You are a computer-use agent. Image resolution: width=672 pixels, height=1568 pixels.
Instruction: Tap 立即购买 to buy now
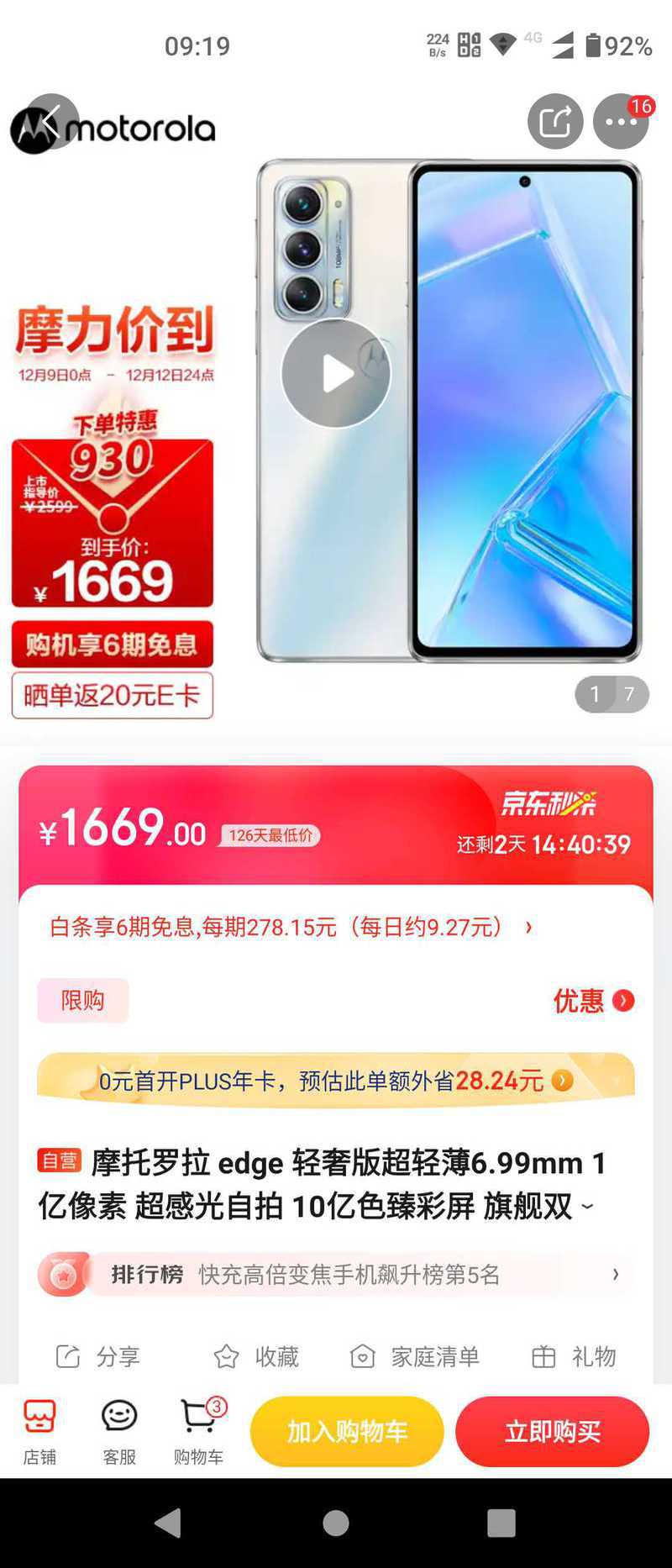coord(552,1432)
